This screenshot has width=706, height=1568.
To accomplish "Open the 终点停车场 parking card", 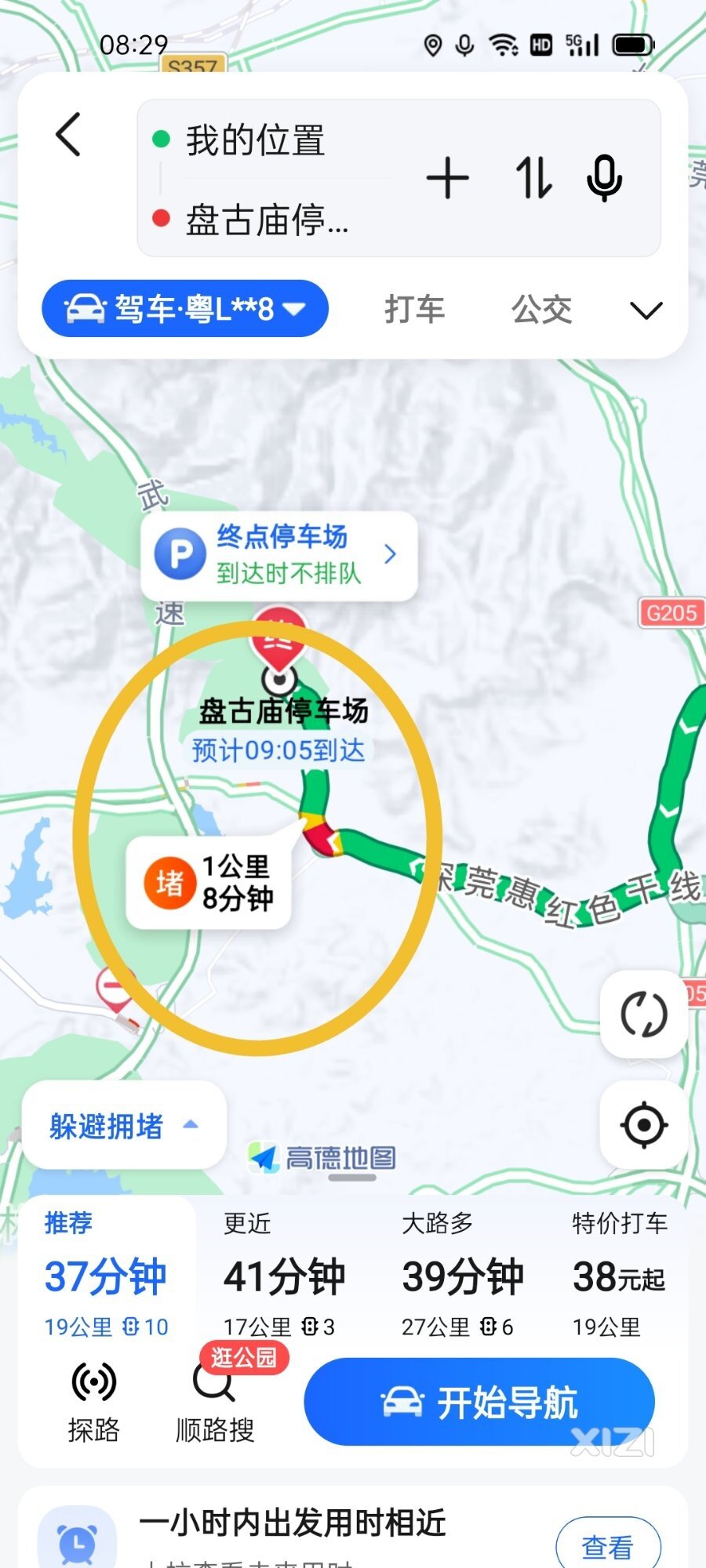I will click(x=279, y=556).
